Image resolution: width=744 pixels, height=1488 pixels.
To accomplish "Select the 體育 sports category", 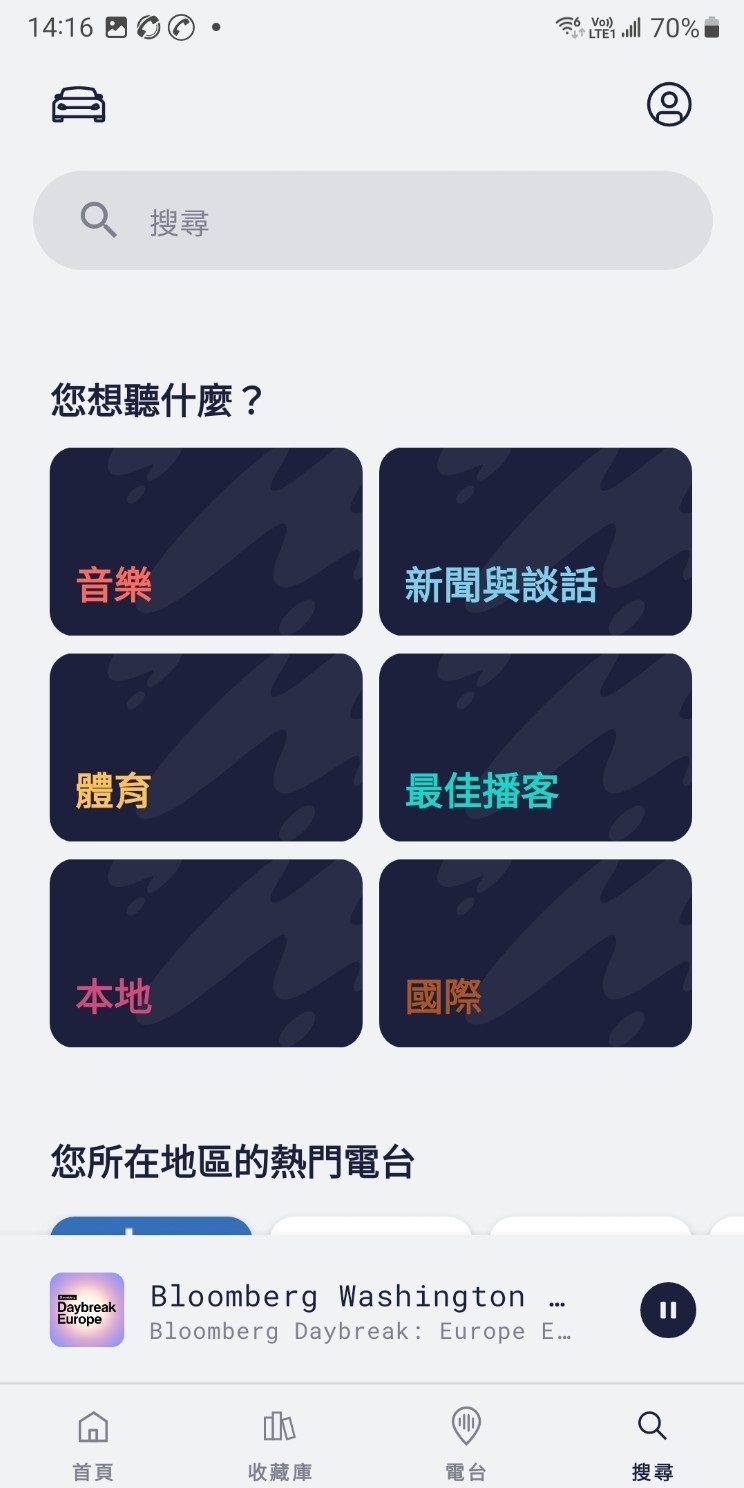I will point(206,747).
